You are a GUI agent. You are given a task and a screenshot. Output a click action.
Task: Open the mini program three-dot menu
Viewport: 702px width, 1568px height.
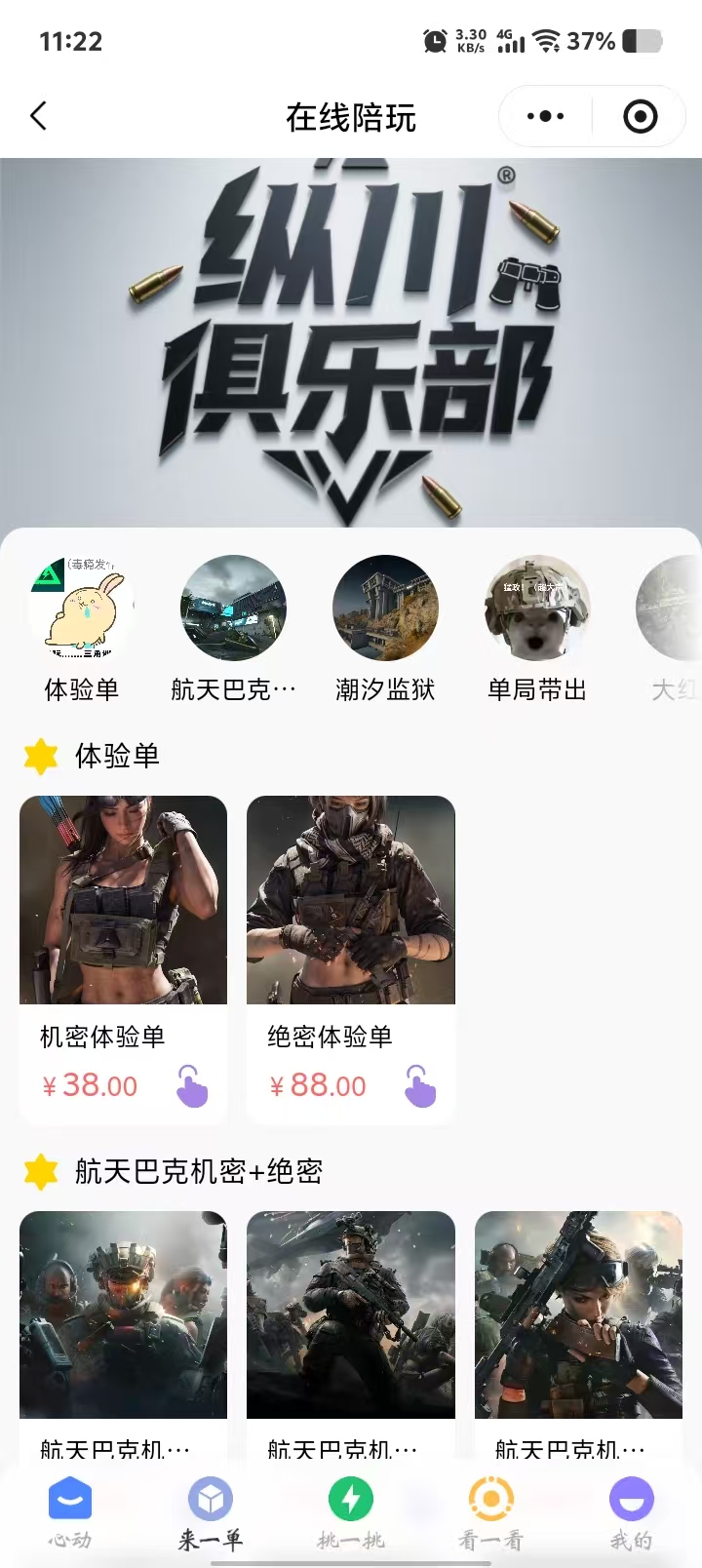coord(545,117)
